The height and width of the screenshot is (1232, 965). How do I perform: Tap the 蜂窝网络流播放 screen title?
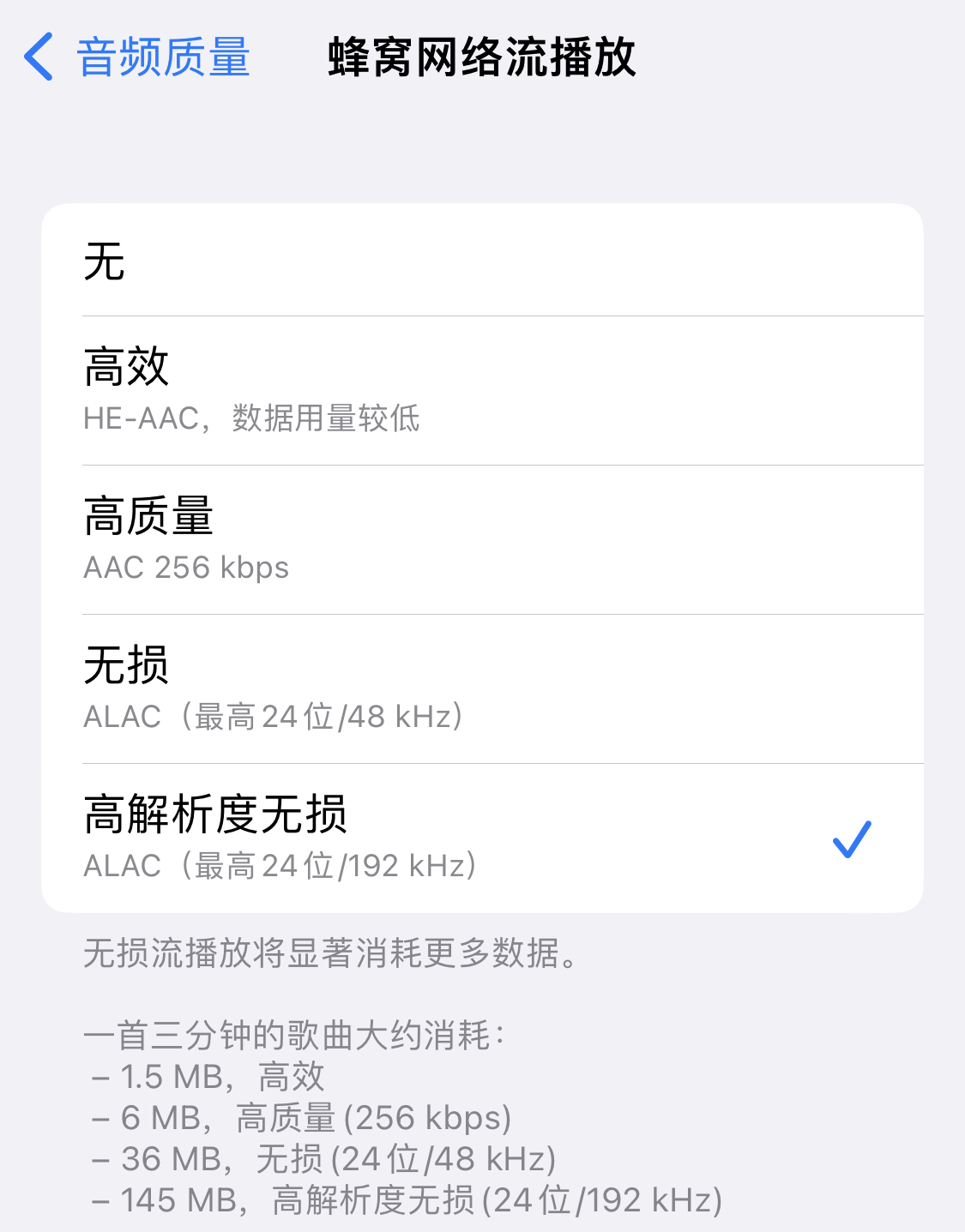480,57
